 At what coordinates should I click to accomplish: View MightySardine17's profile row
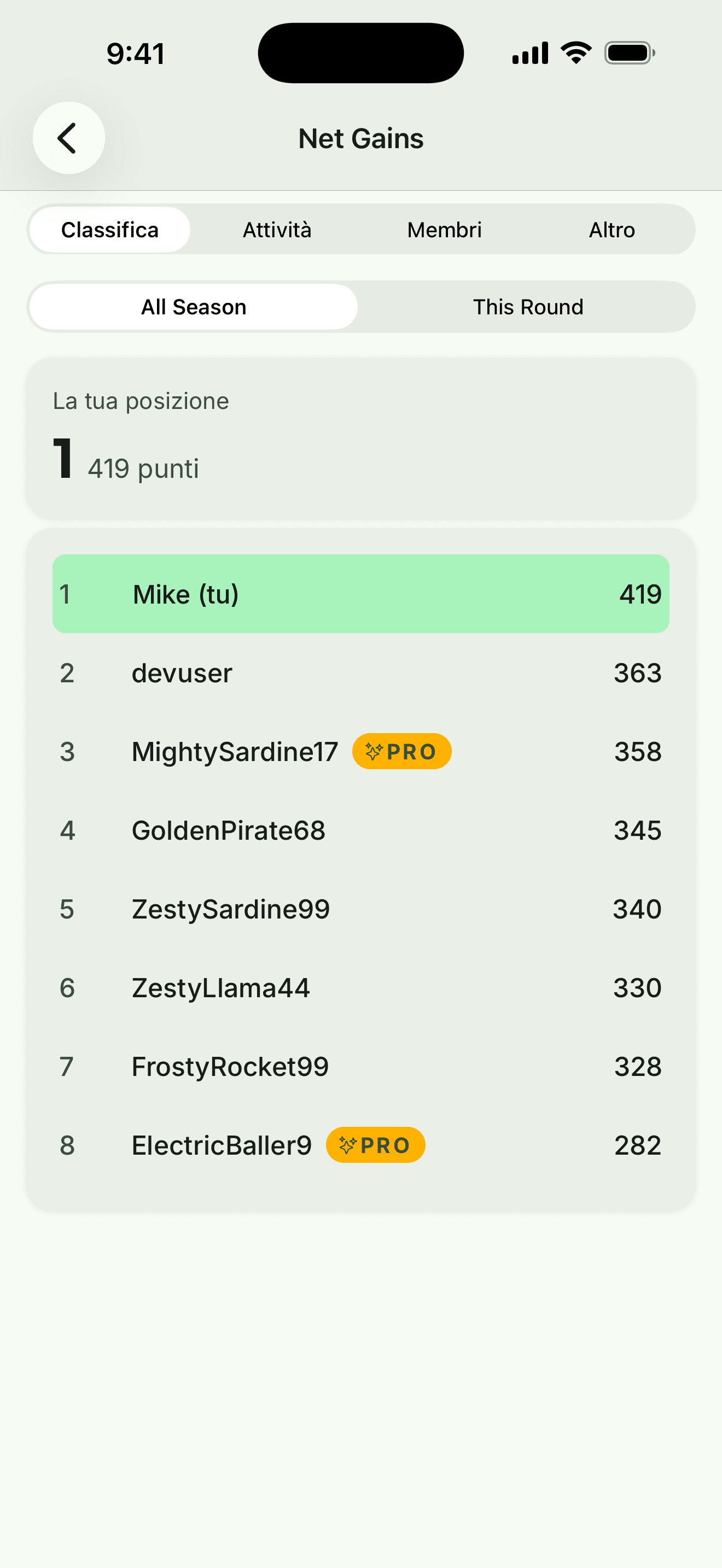361,751
